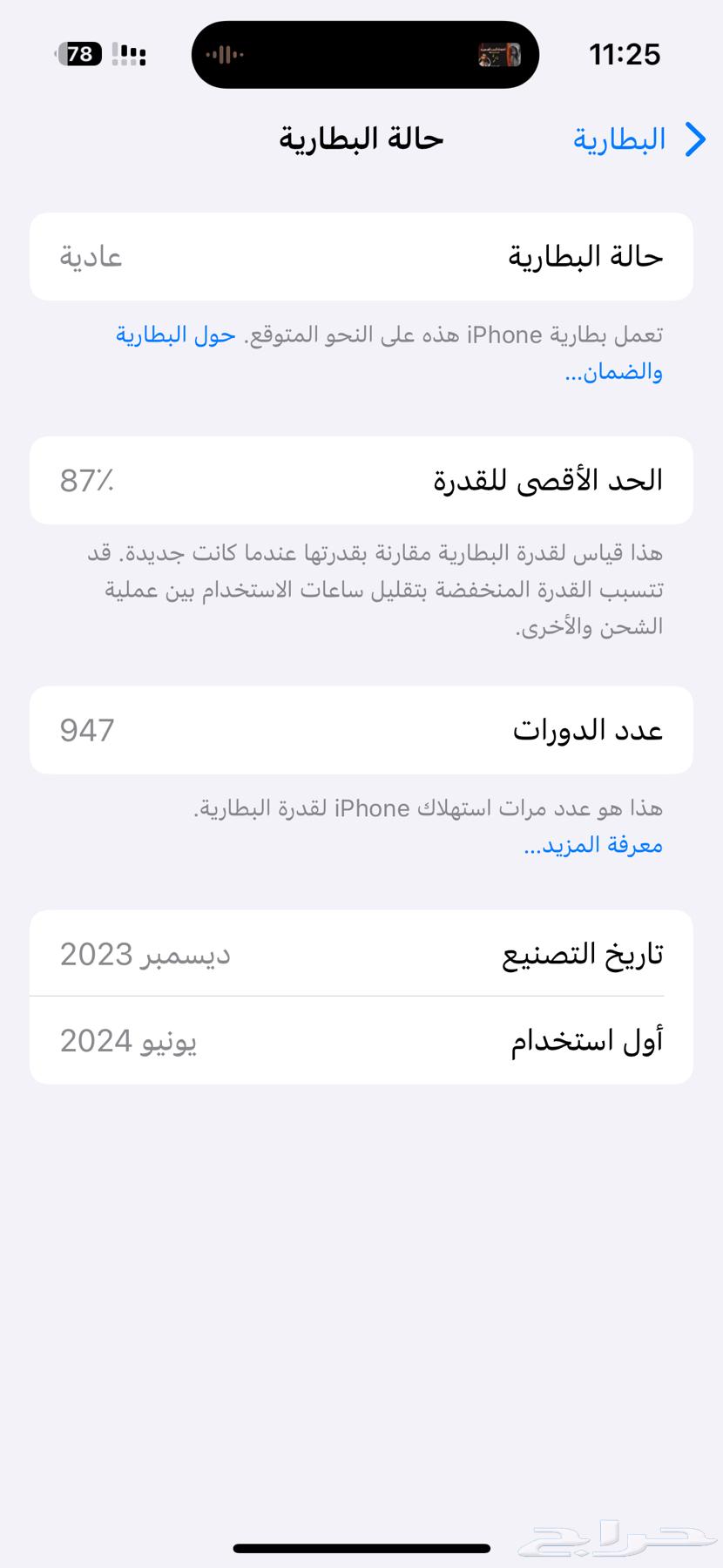Tap the الحد الأقصى للقدرة capacity row
The image size is (723, 1568).
361,480
